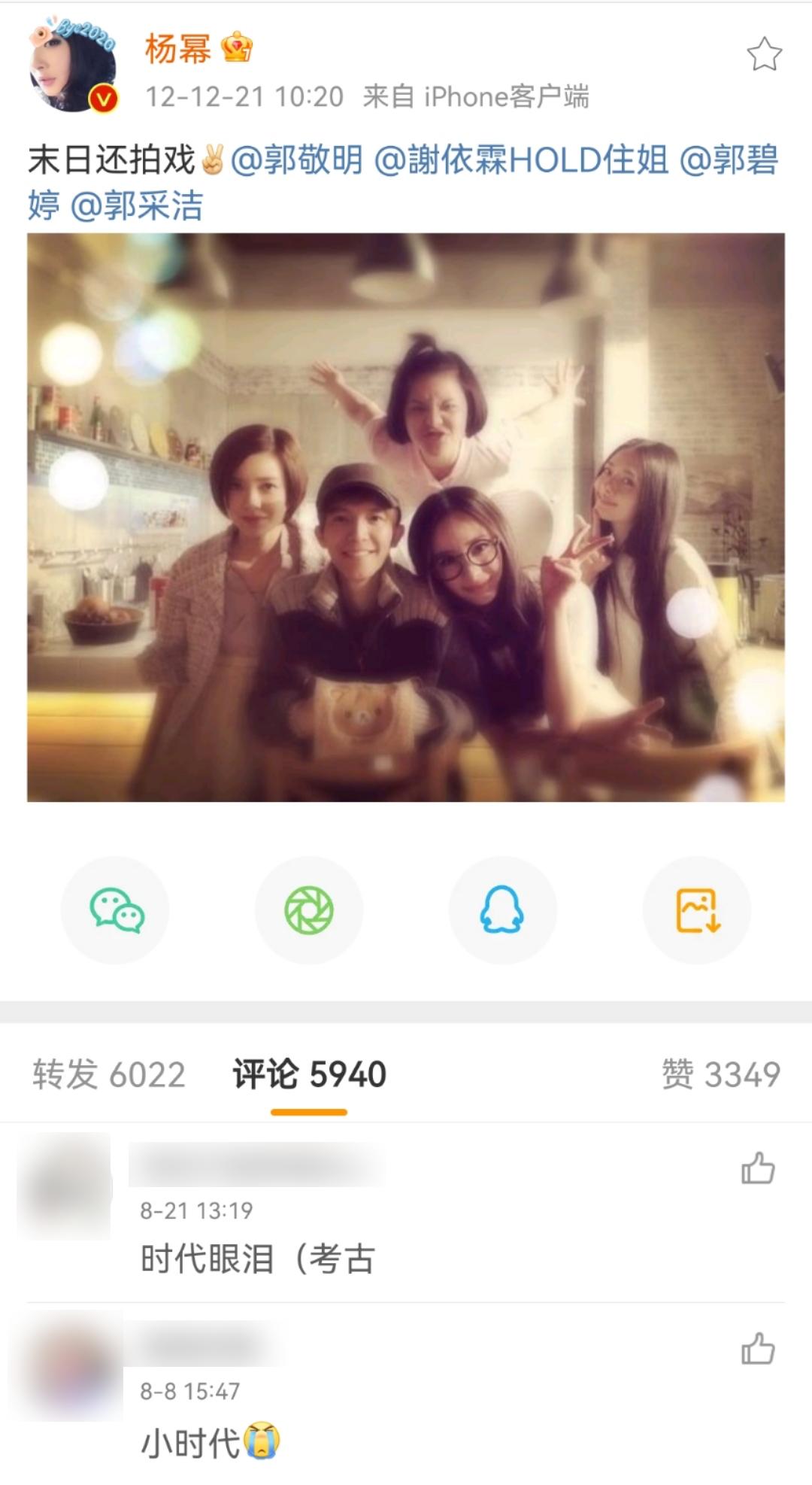Open @郭敬明's profile link
The height and width of the screenshot is (1485, 812).
(301, 159)
